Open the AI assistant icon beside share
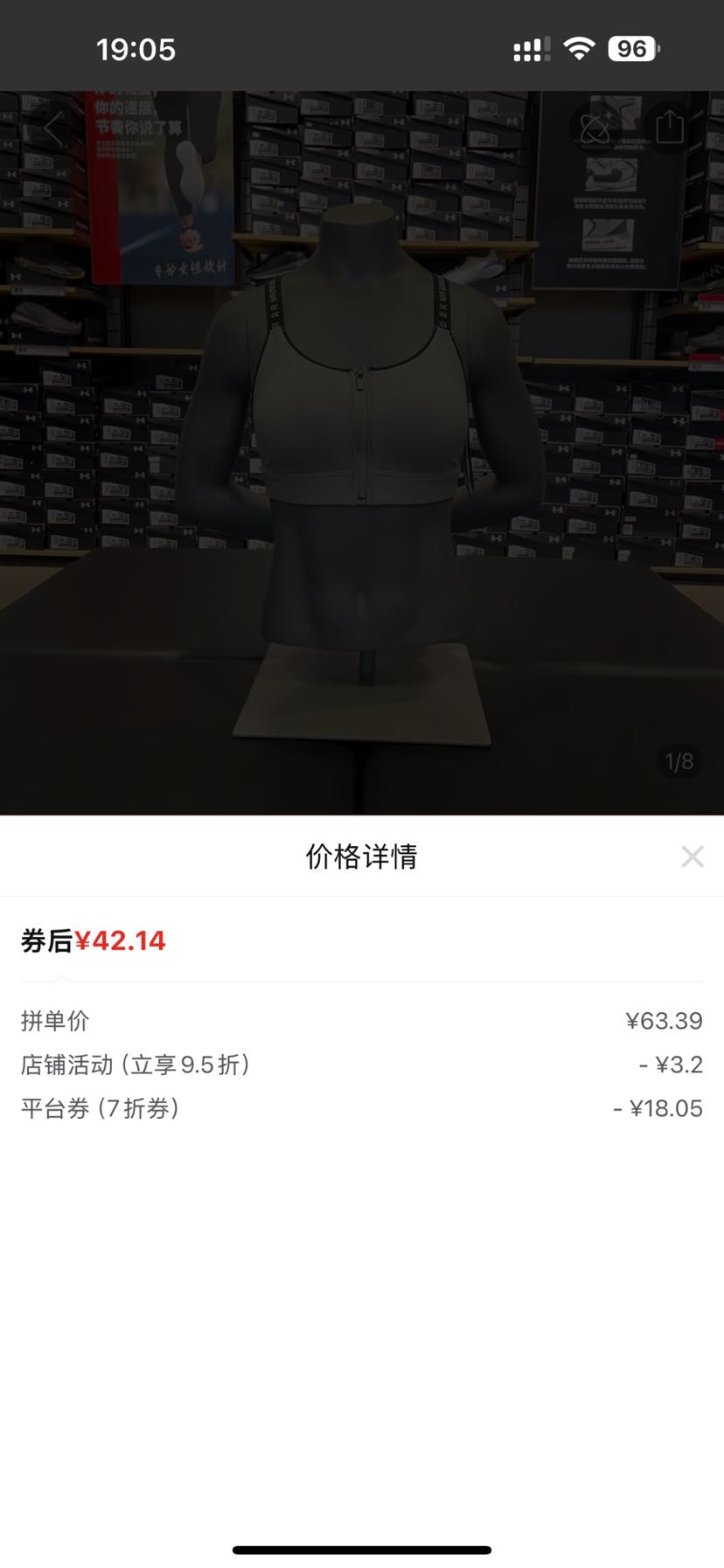724x1568 pixels. tap(595, 128)
